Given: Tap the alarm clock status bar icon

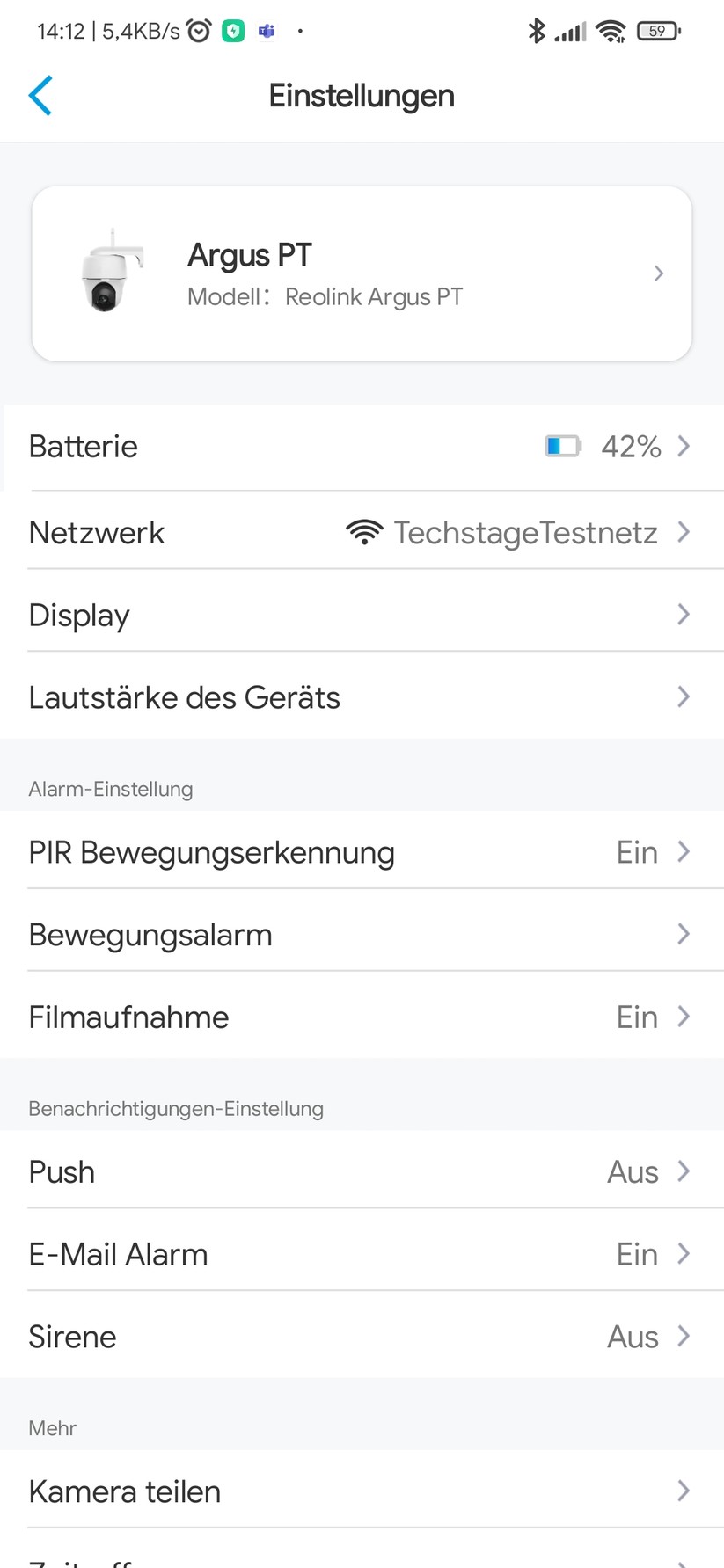Looking at the screenshot, I should point(199,30).
